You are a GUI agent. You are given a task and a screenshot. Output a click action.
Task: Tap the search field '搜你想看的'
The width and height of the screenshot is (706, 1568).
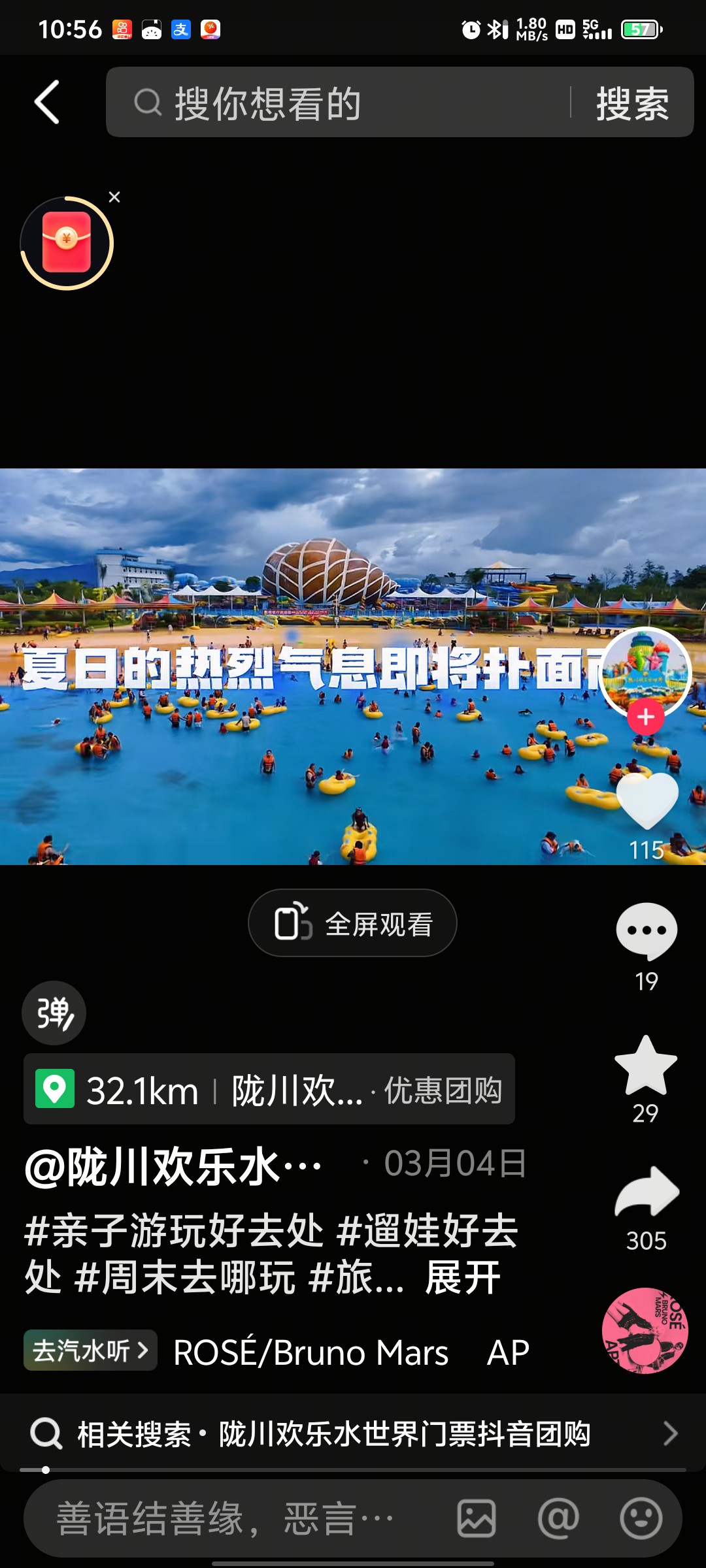338,103
